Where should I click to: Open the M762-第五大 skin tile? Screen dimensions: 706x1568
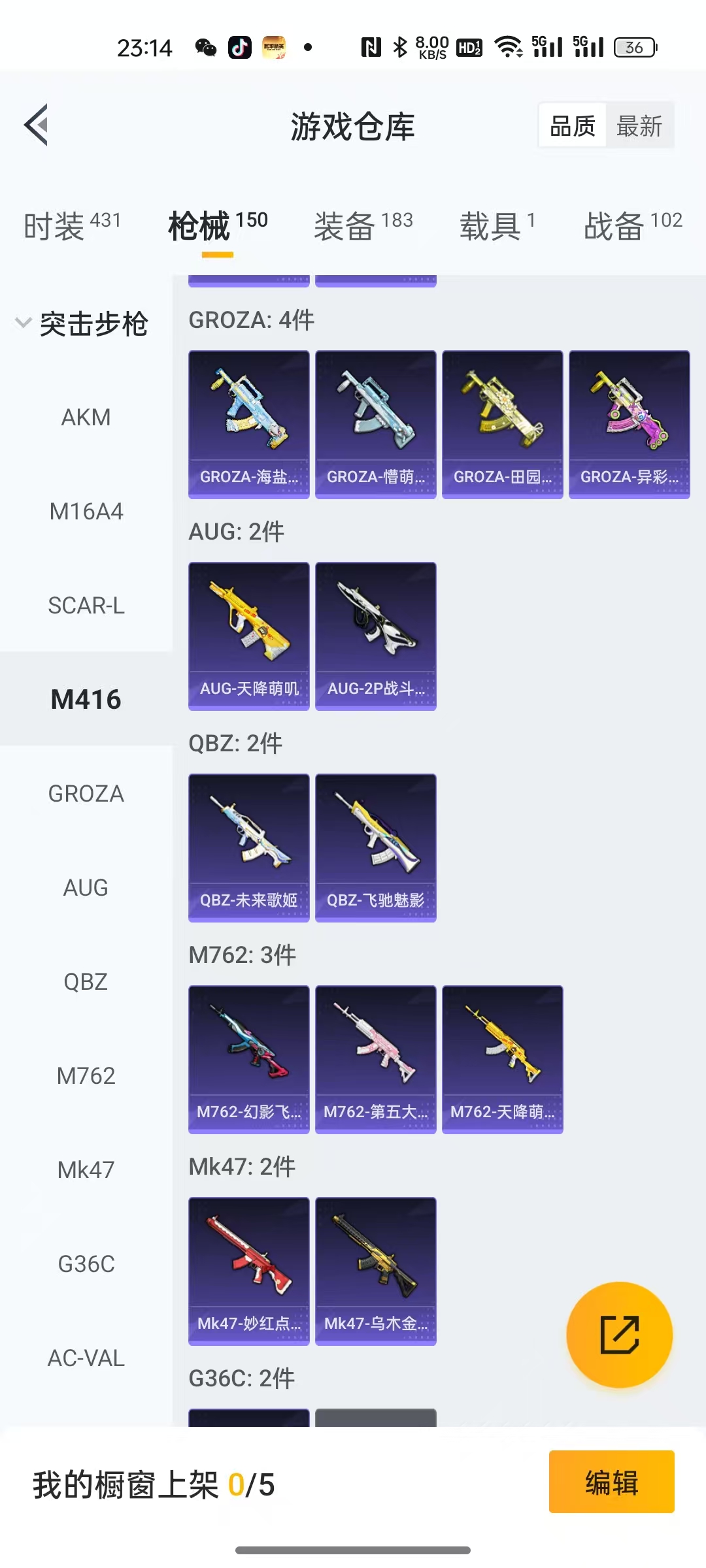pos(375,1059)
